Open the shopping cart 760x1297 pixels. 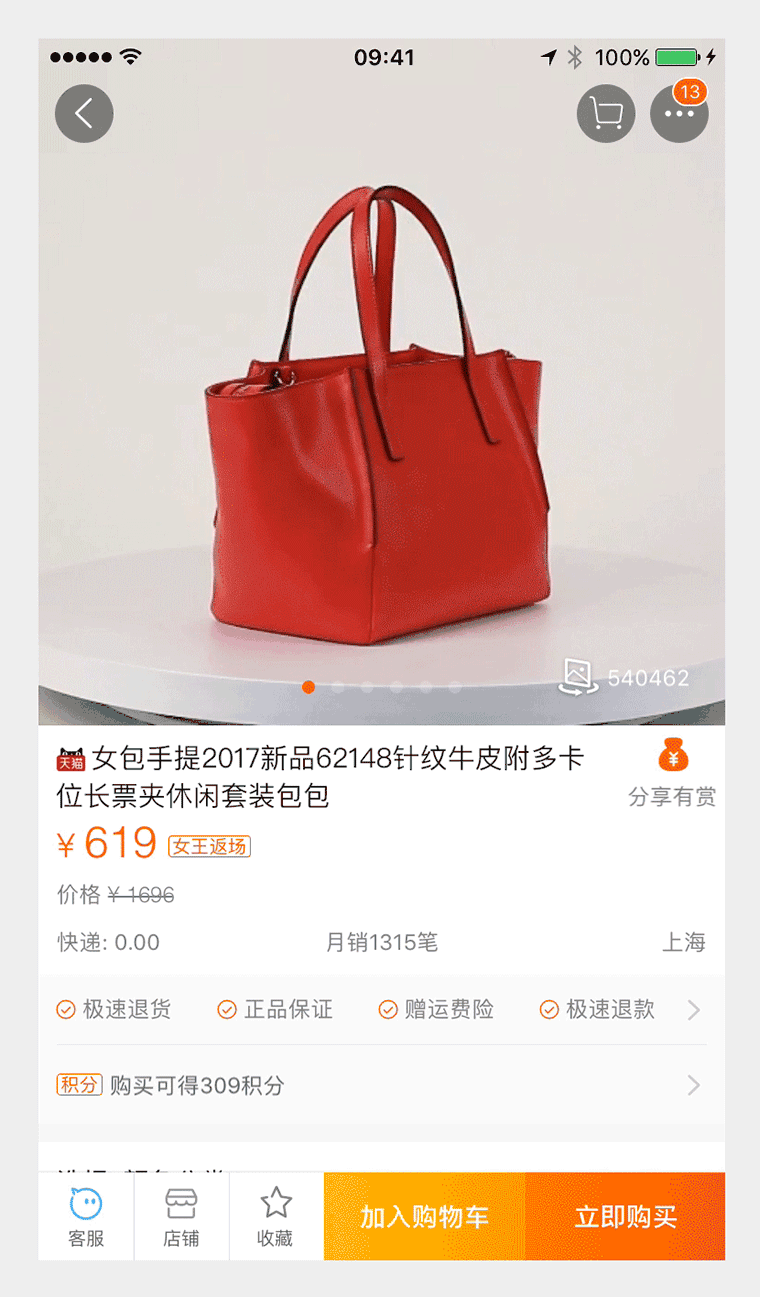tap(606, 113)
